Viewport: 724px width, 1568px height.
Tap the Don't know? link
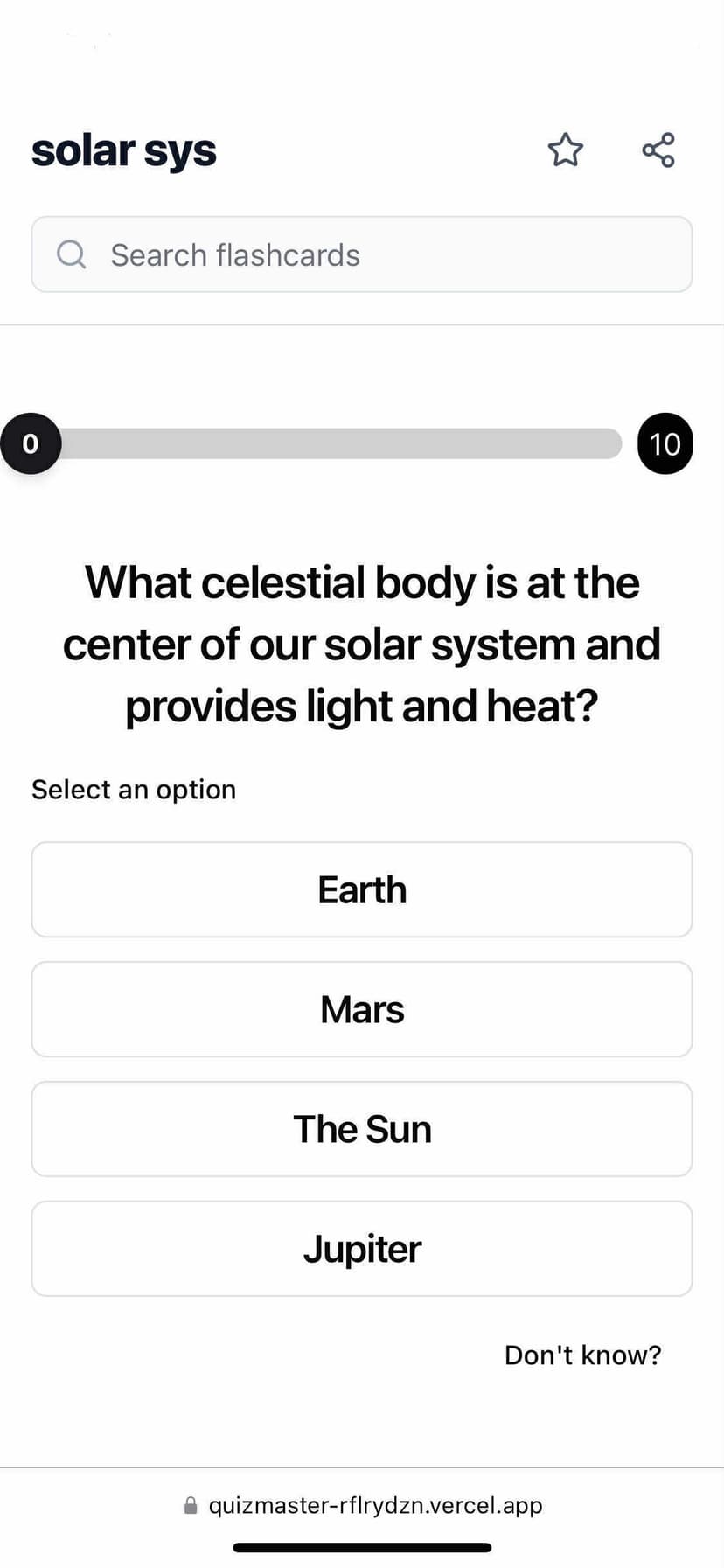point(582,1355)
